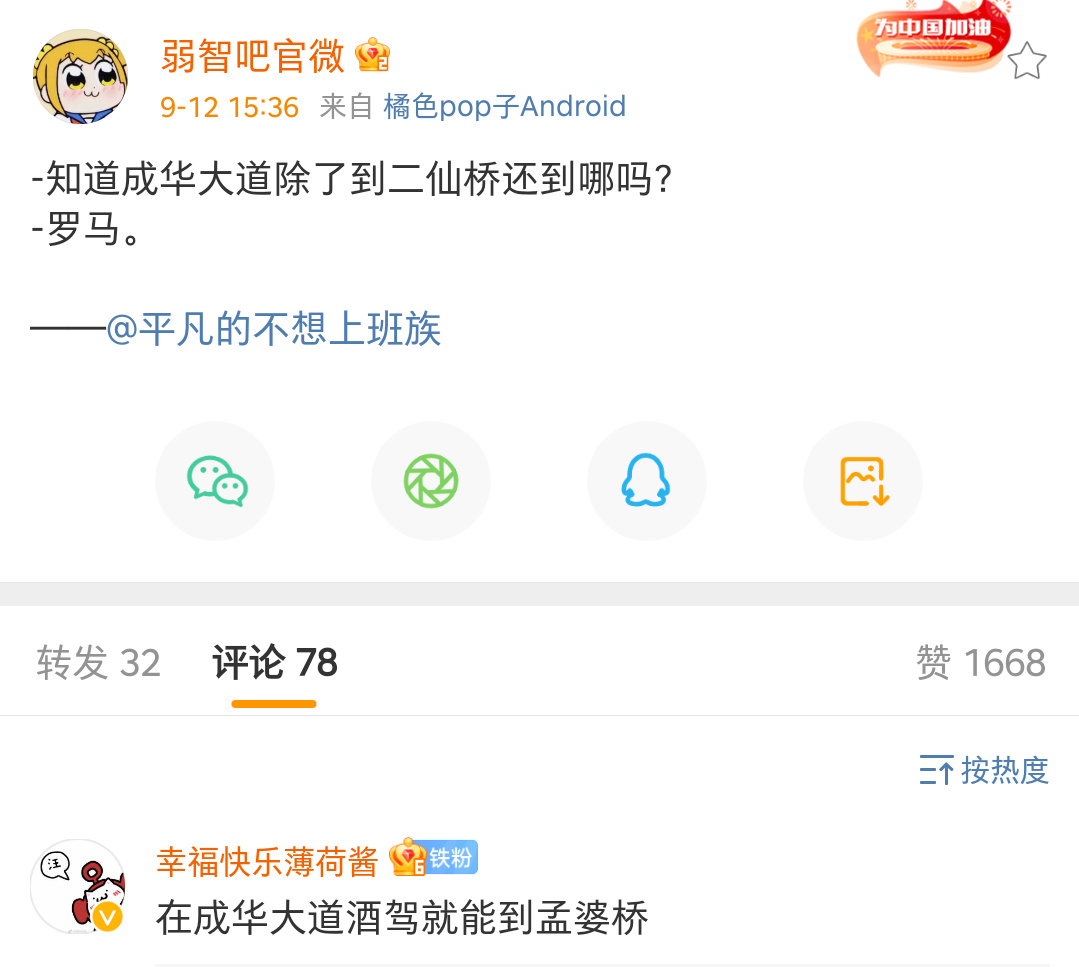Change comment sorting via 按热度
Screen dimensions: 1079x967
984,771
